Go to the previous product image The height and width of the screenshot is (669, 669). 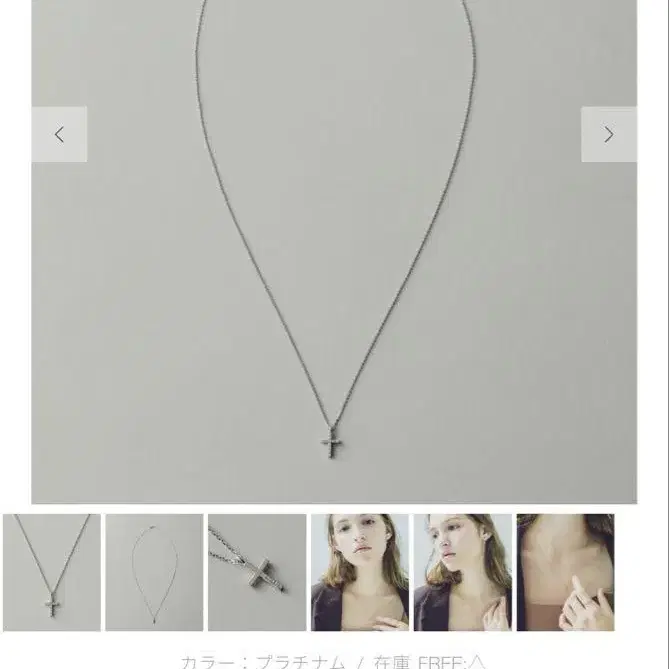click(59, 135)
